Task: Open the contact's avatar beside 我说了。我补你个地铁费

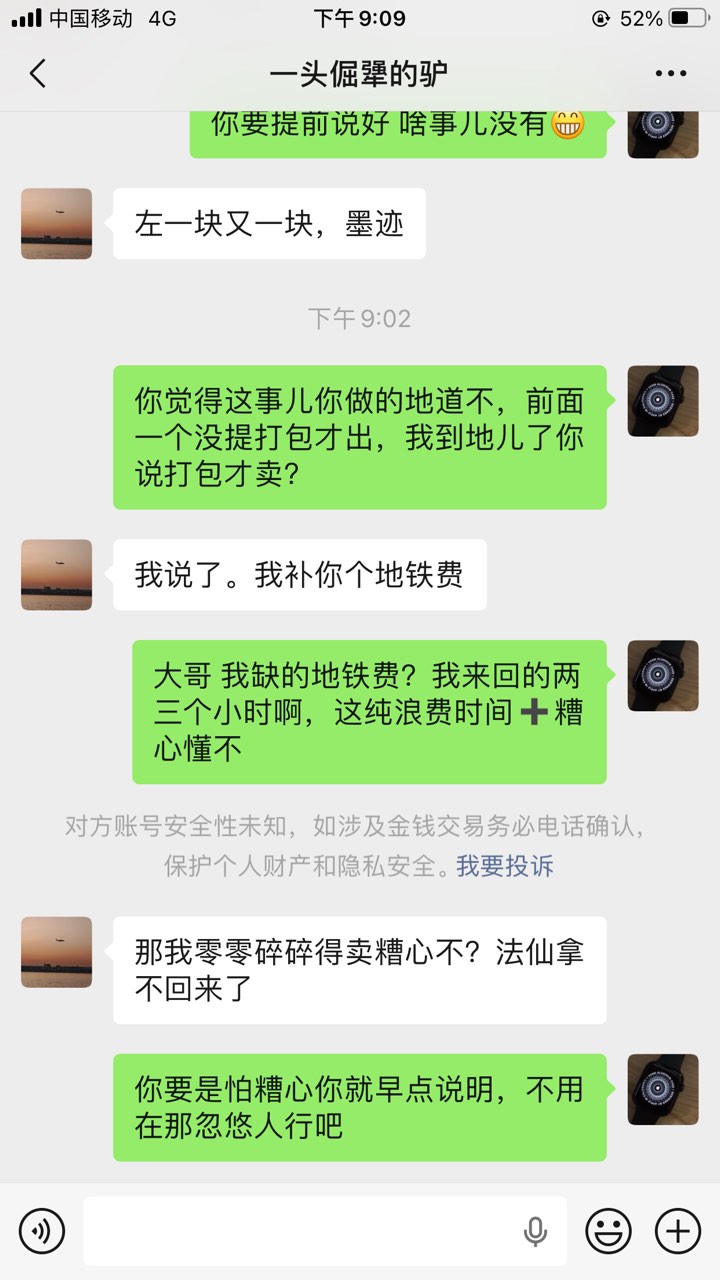Action: point(57,575)
